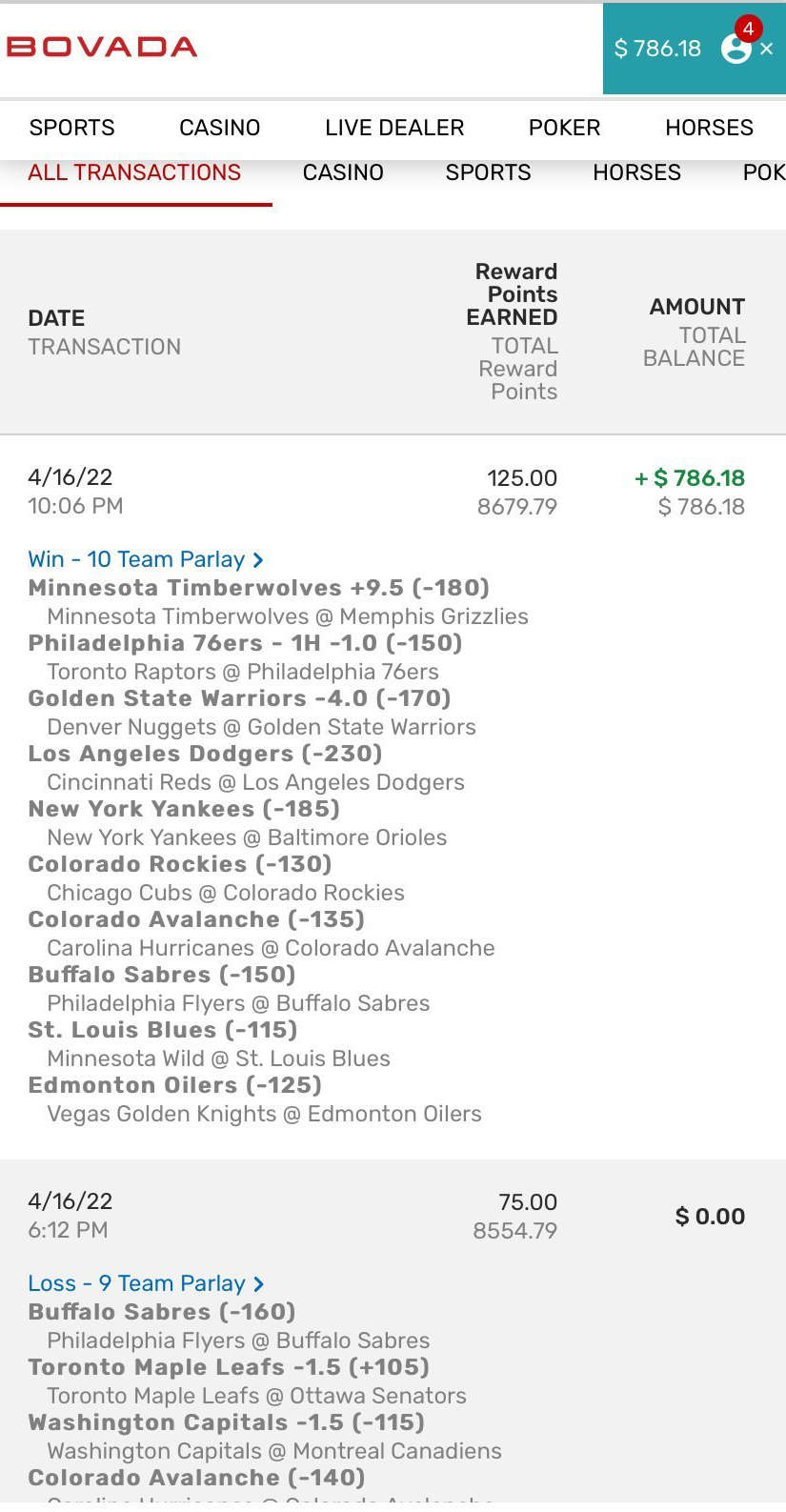The height and width of the screenshot is (1512, 786).
Task: Filter transactions by Sports
Action: [x=488, y=172]
